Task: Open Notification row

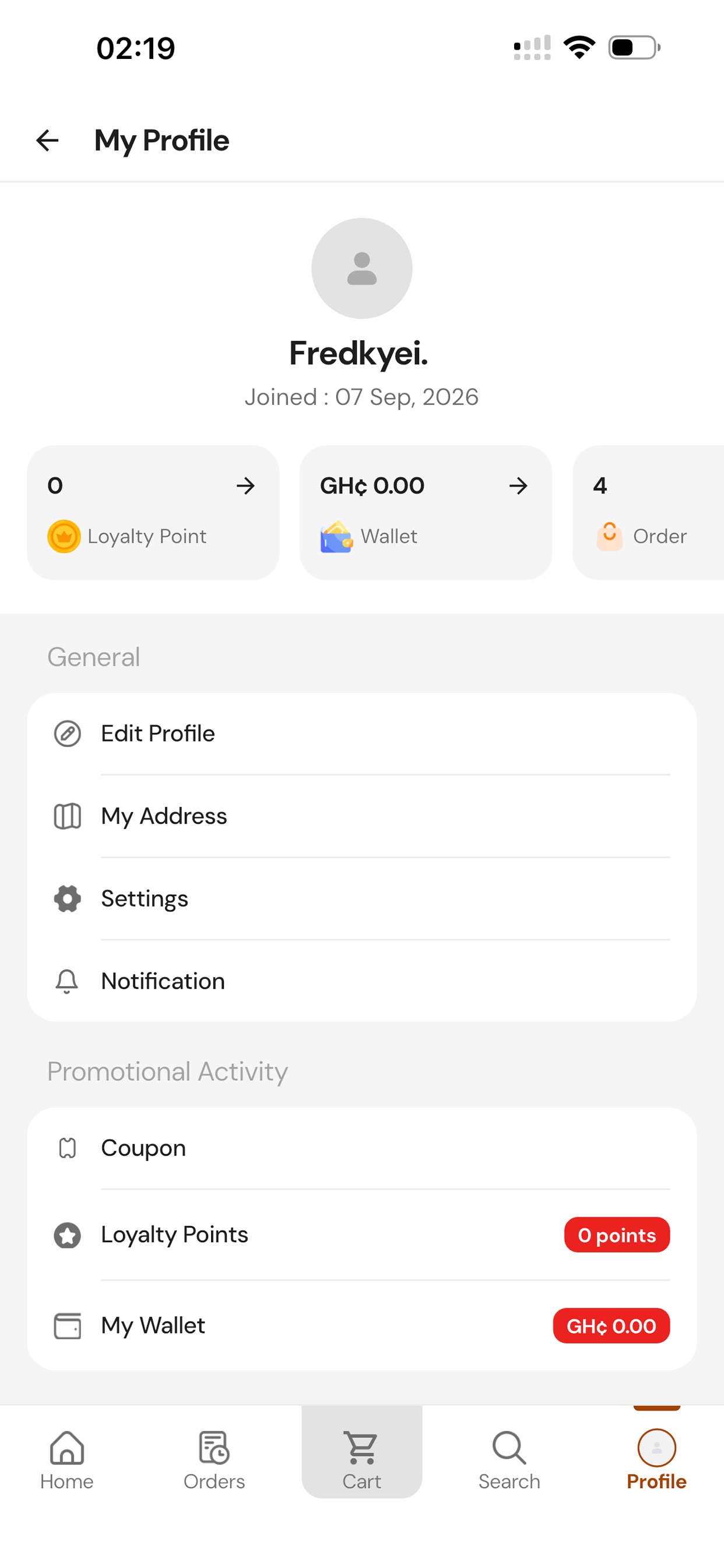Action: 362,981
